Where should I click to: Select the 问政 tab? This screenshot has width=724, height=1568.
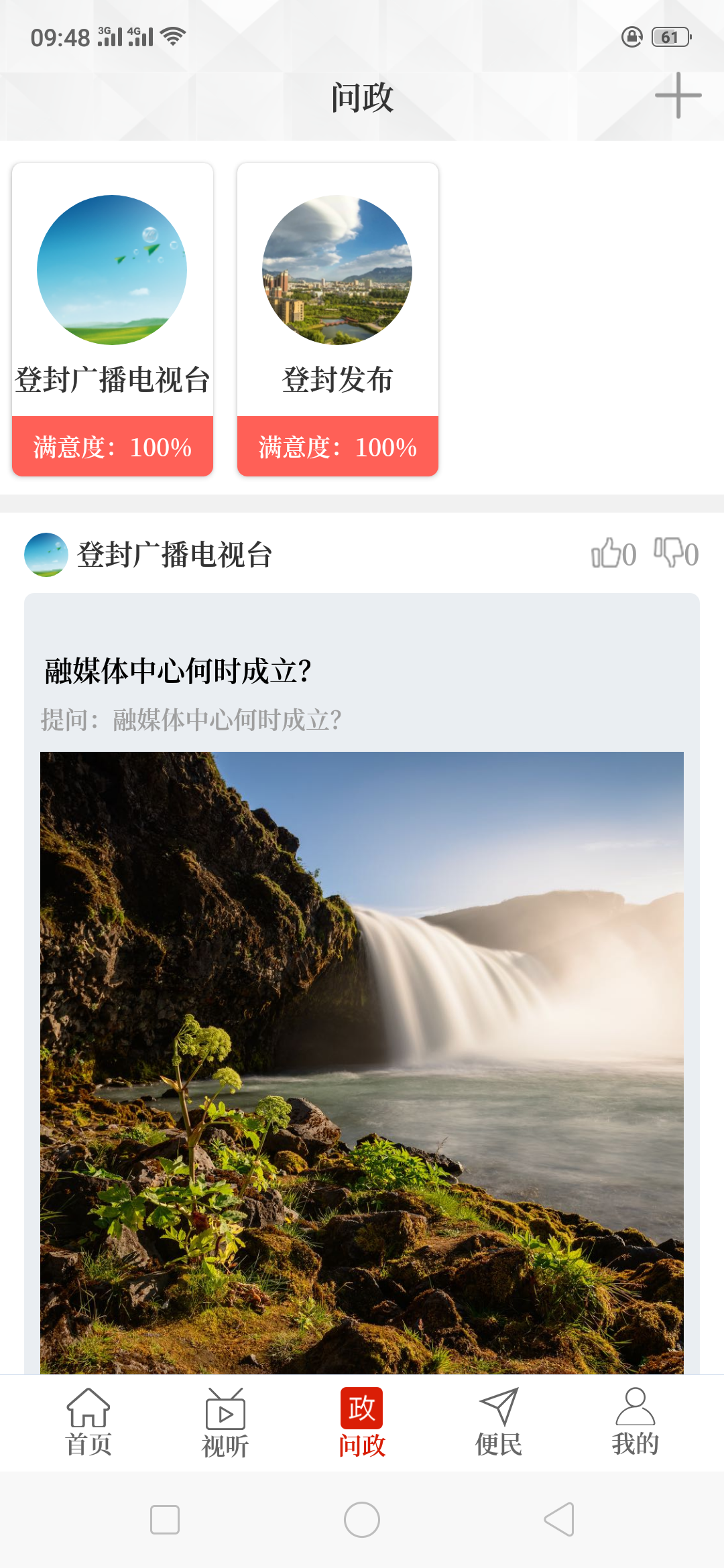click(x=362, y=1422)
